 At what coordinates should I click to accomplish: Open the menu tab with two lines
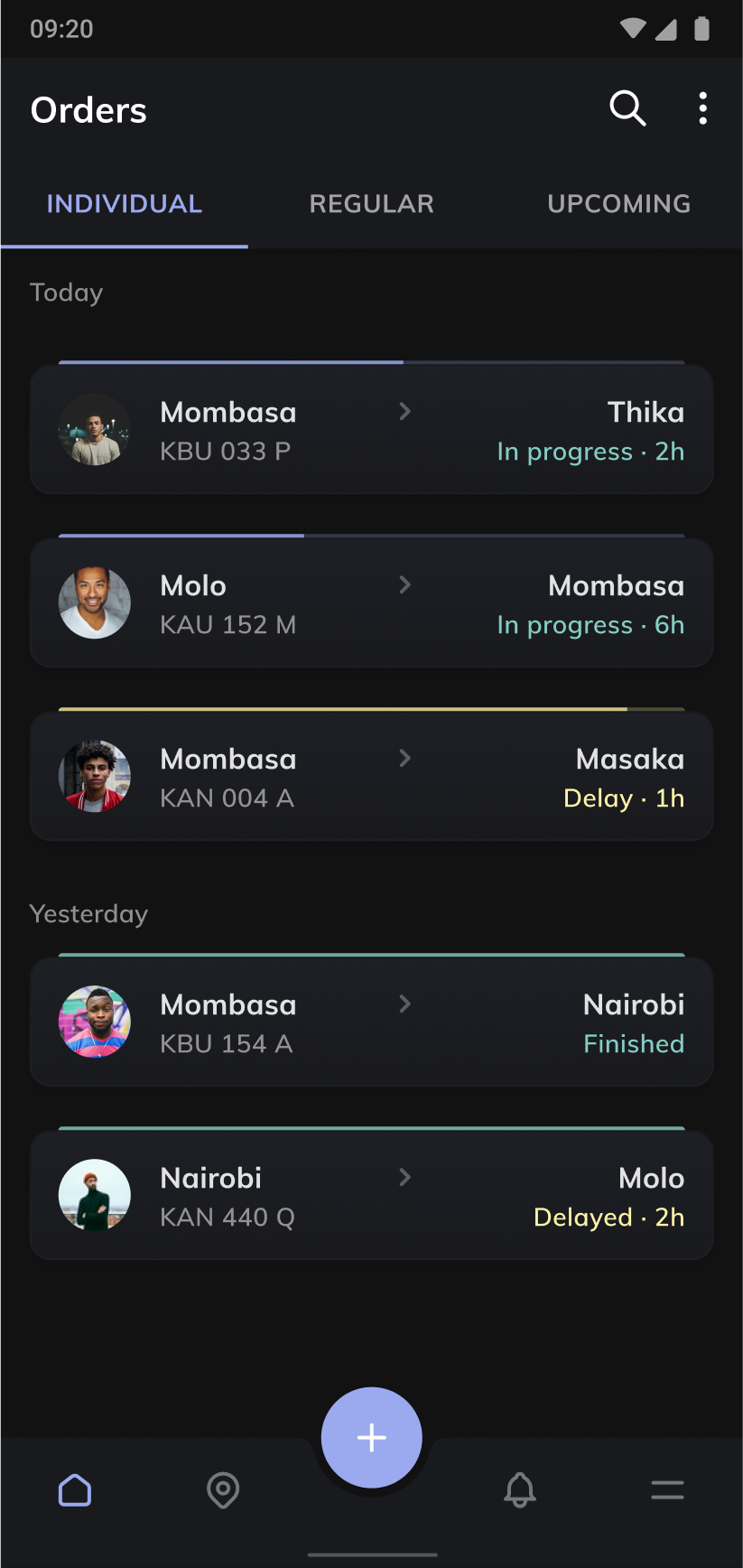667,1490
